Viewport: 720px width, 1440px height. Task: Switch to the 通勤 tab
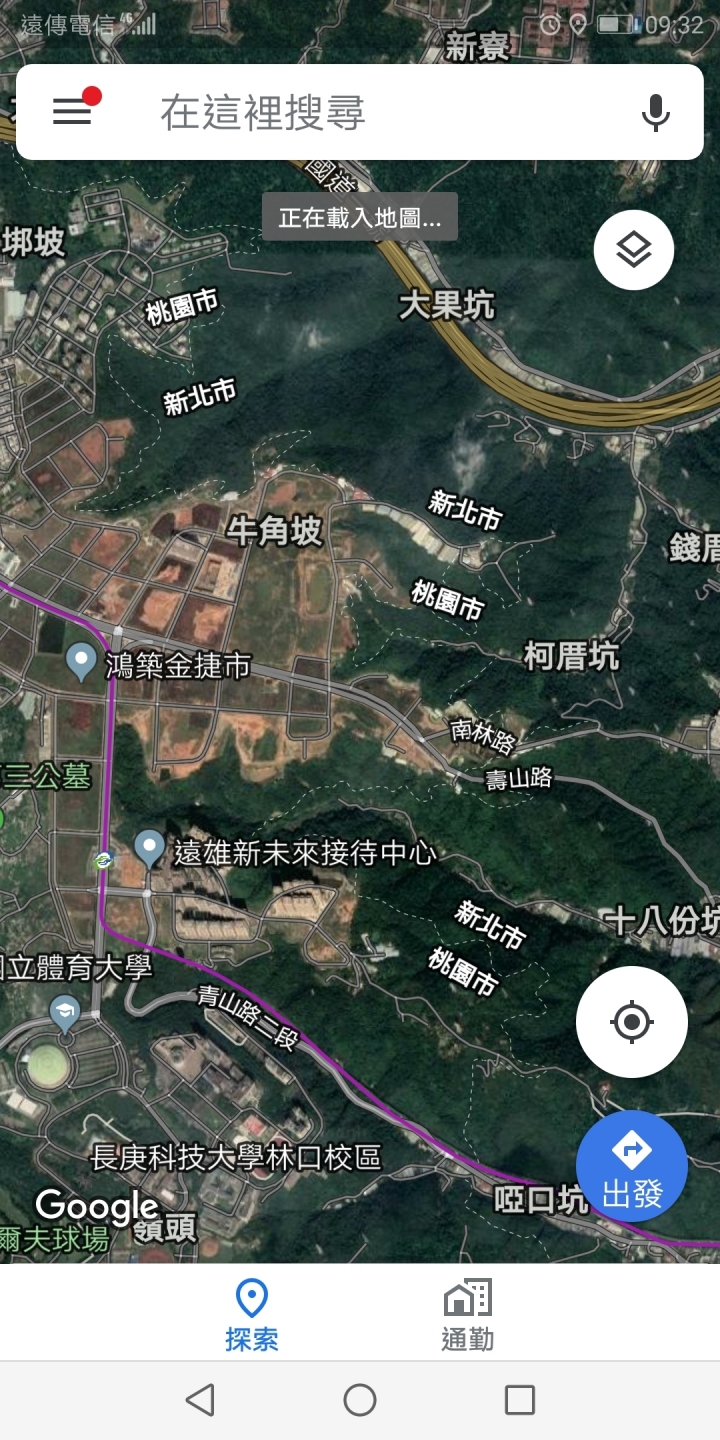tap(468, 1314)
